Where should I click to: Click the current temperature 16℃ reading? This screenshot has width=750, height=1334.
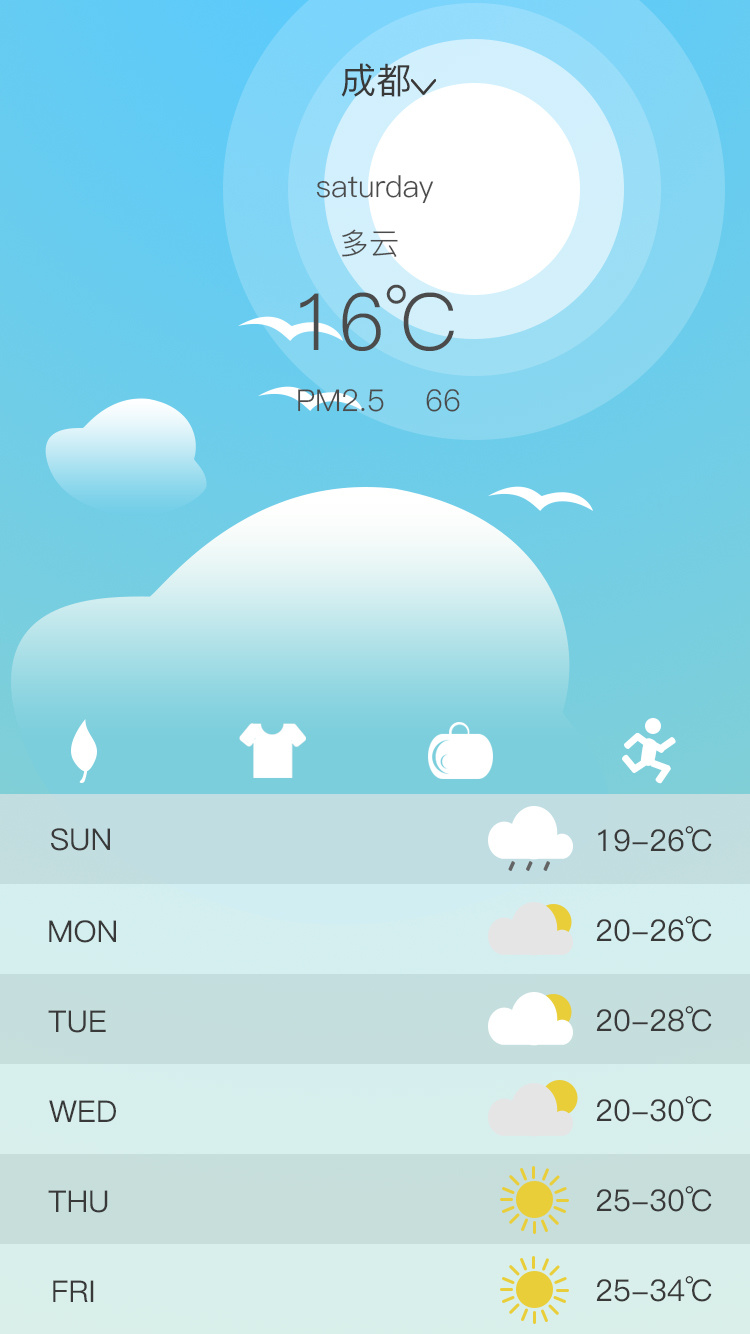pyautogui.click(x=375, y=320)
